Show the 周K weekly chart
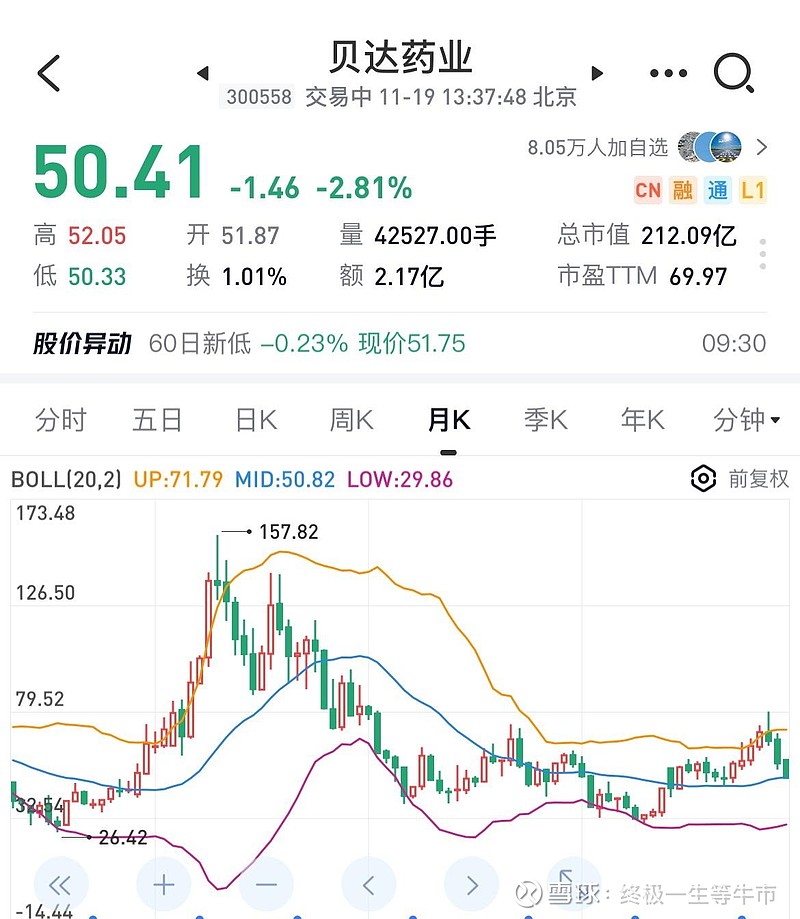 click(352, 420)
